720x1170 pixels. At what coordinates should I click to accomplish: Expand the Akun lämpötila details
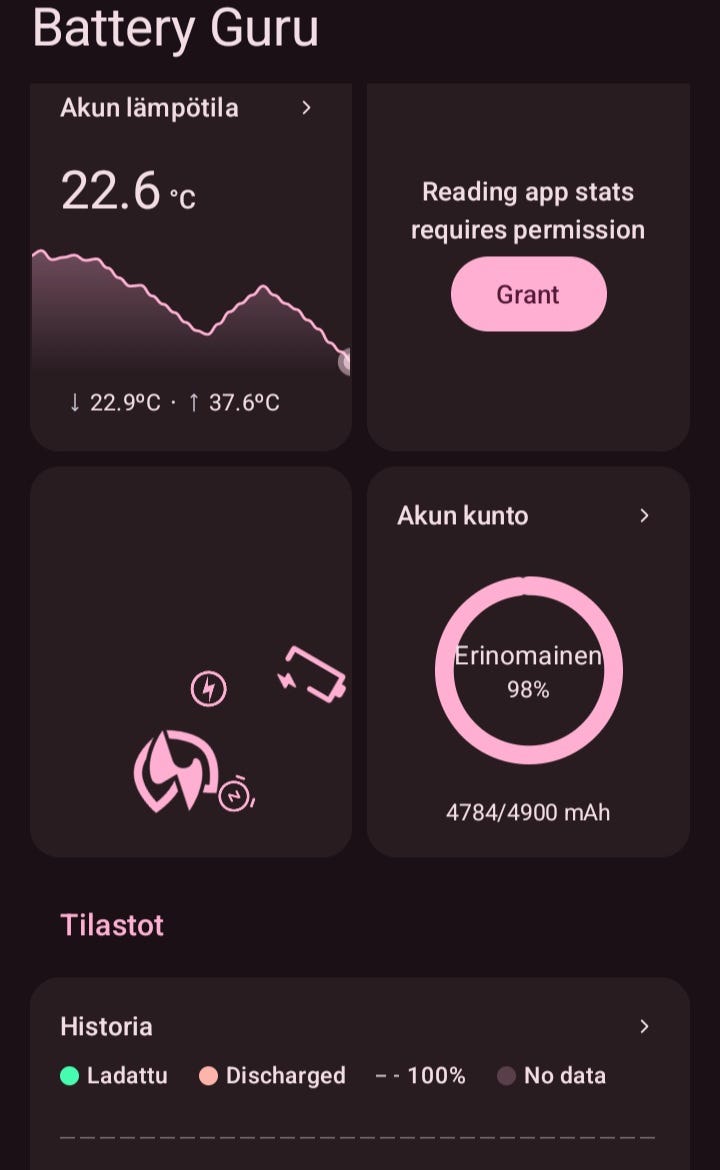[307, 108]
